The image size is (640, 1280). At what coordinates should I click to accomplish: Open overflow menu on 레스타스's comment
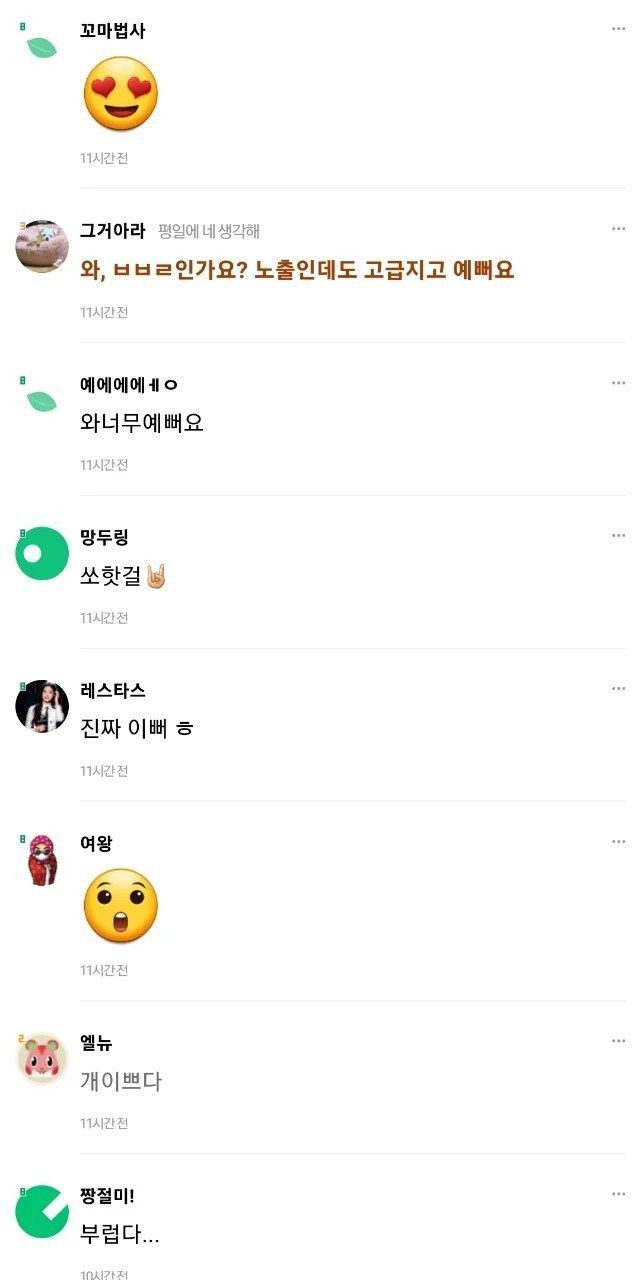619,689
